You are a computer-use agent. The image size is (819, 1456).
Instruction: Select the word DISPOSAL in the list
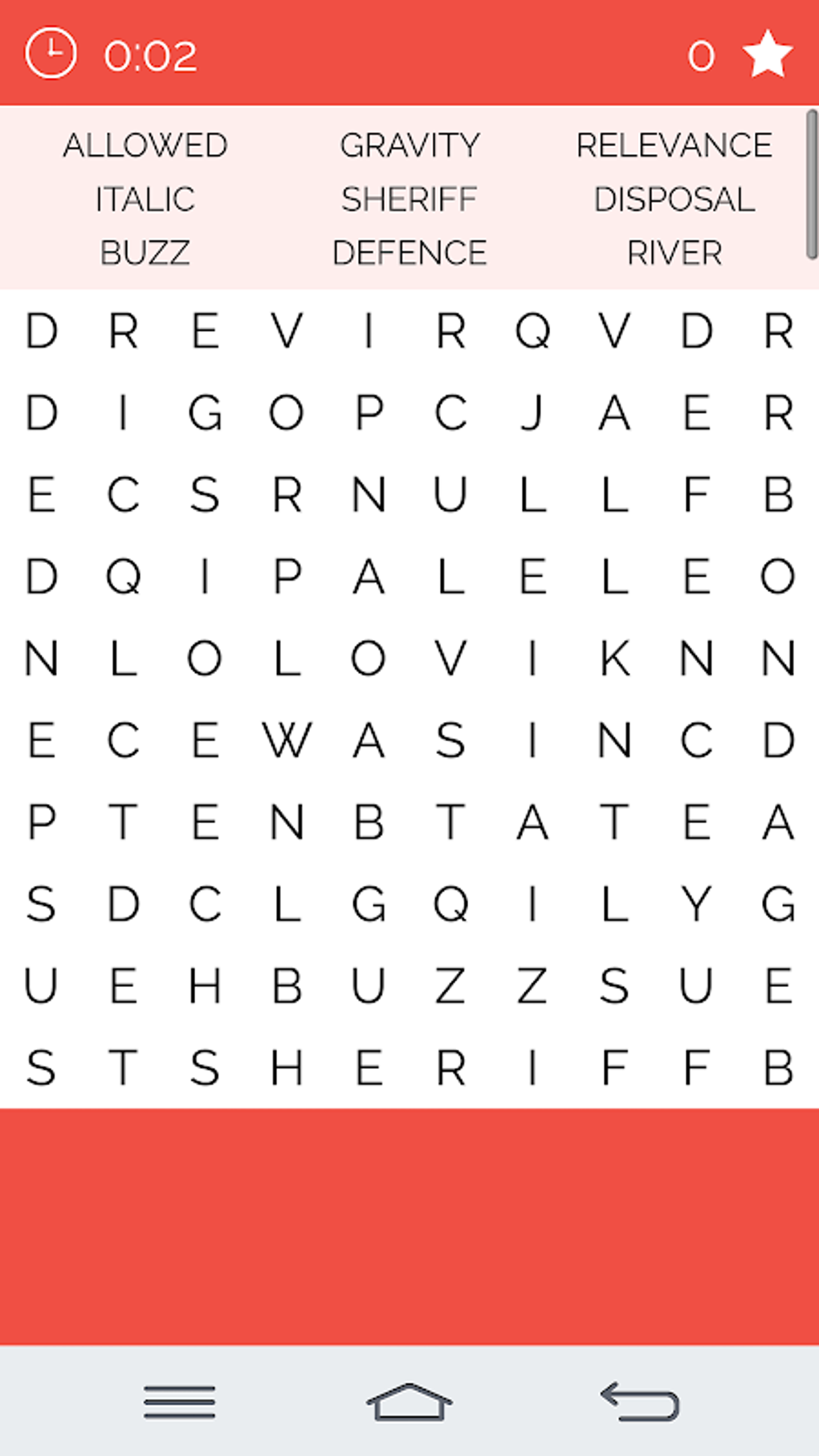click(674, 199)
